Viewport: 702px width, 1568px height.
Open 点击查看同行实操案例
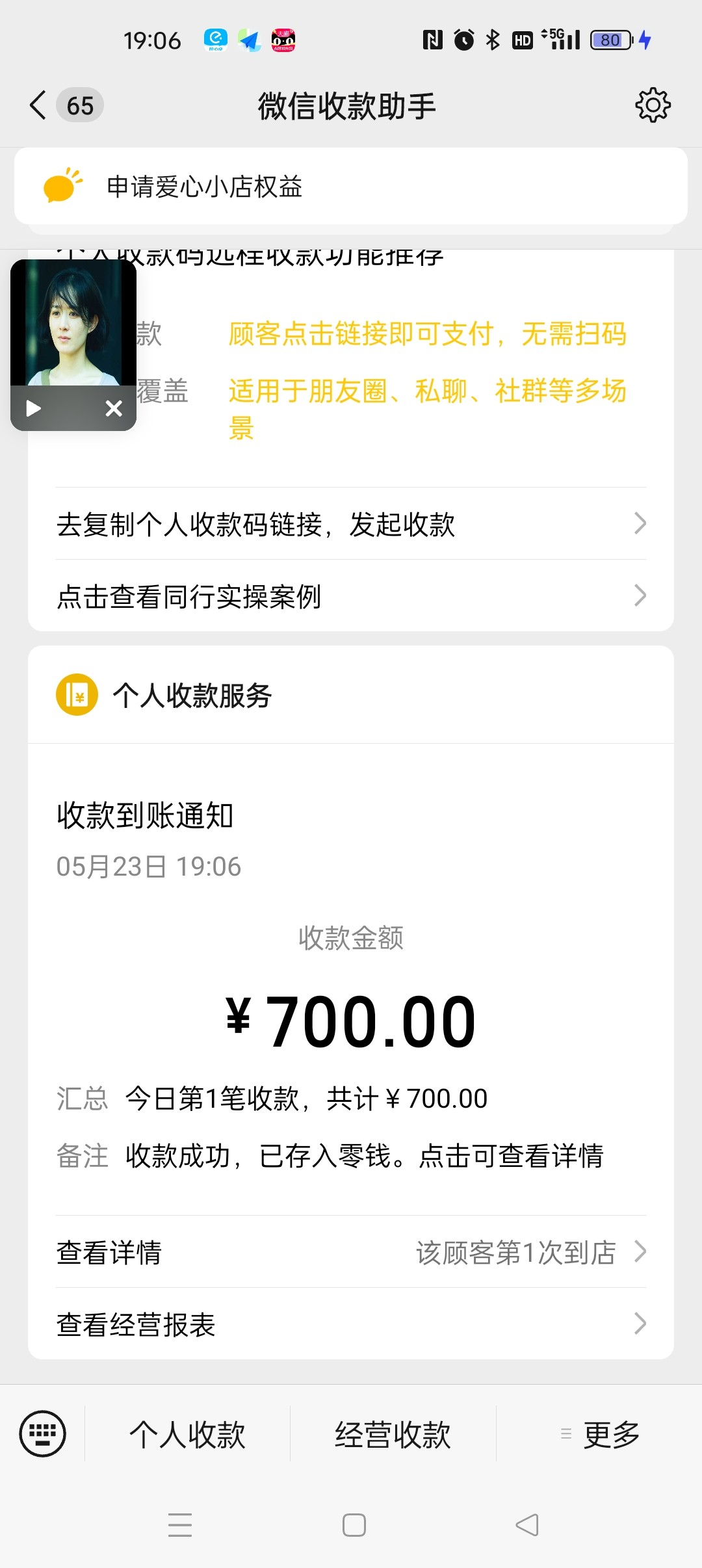[x=351, y=596]
